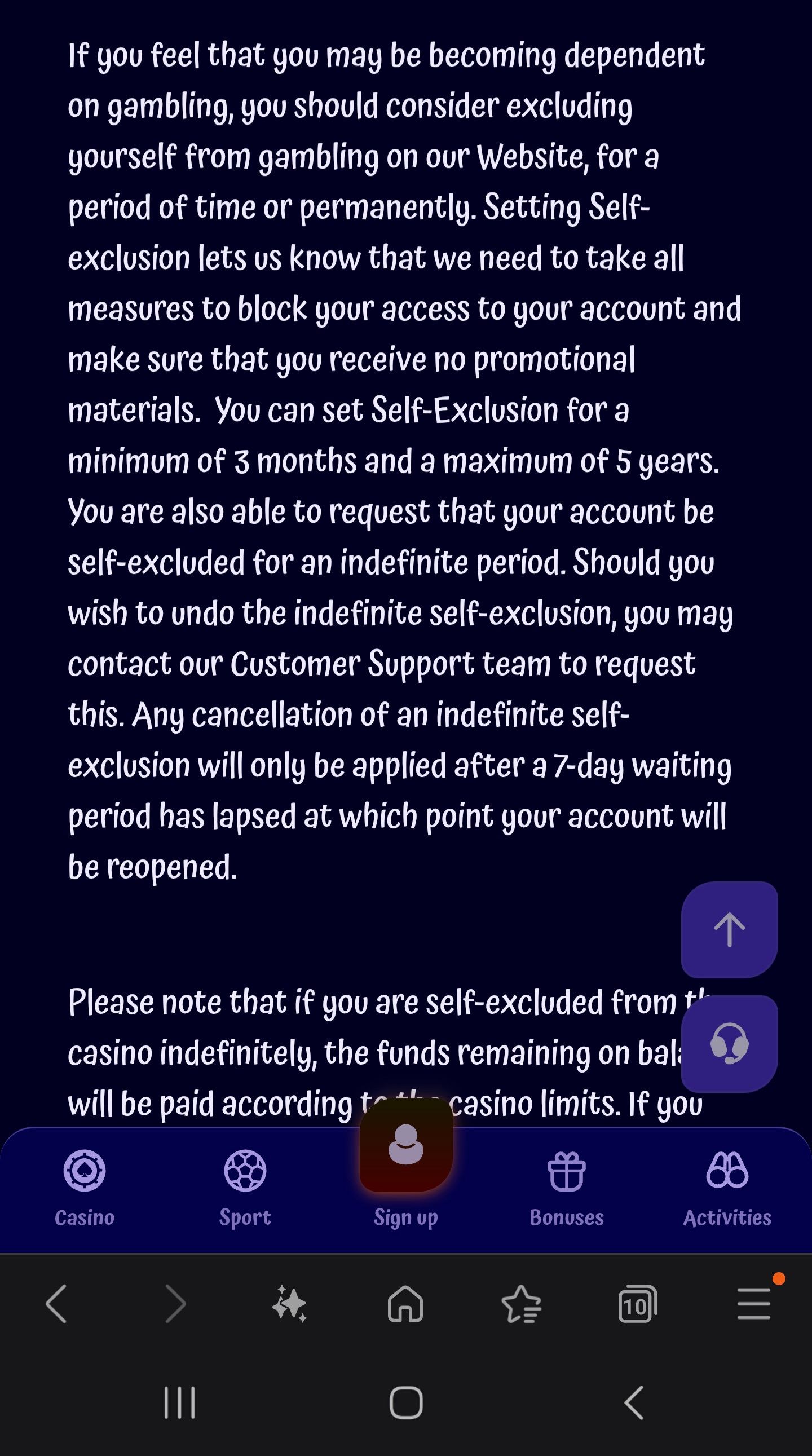Open the browser AI sparkle feature
Image resolution: width=812 pixels, height=1456 pixels.
point(289,1304)
